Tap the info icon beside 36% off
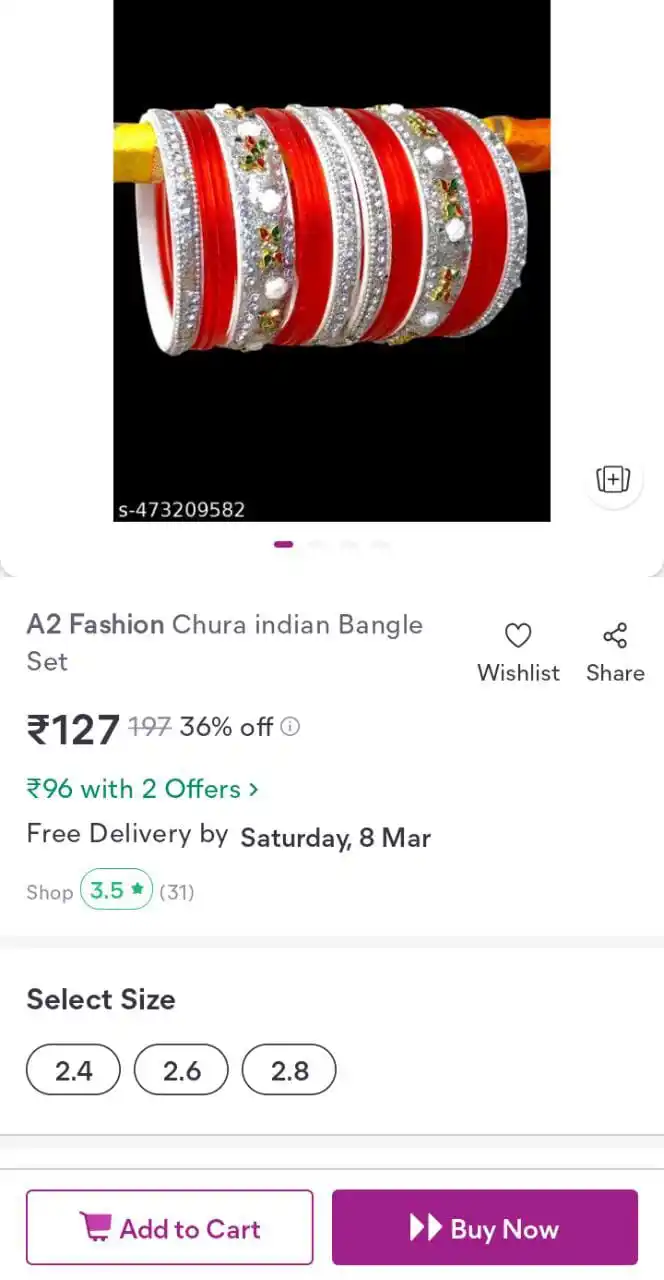This screenshot has height=1280, width=664. 290,727
